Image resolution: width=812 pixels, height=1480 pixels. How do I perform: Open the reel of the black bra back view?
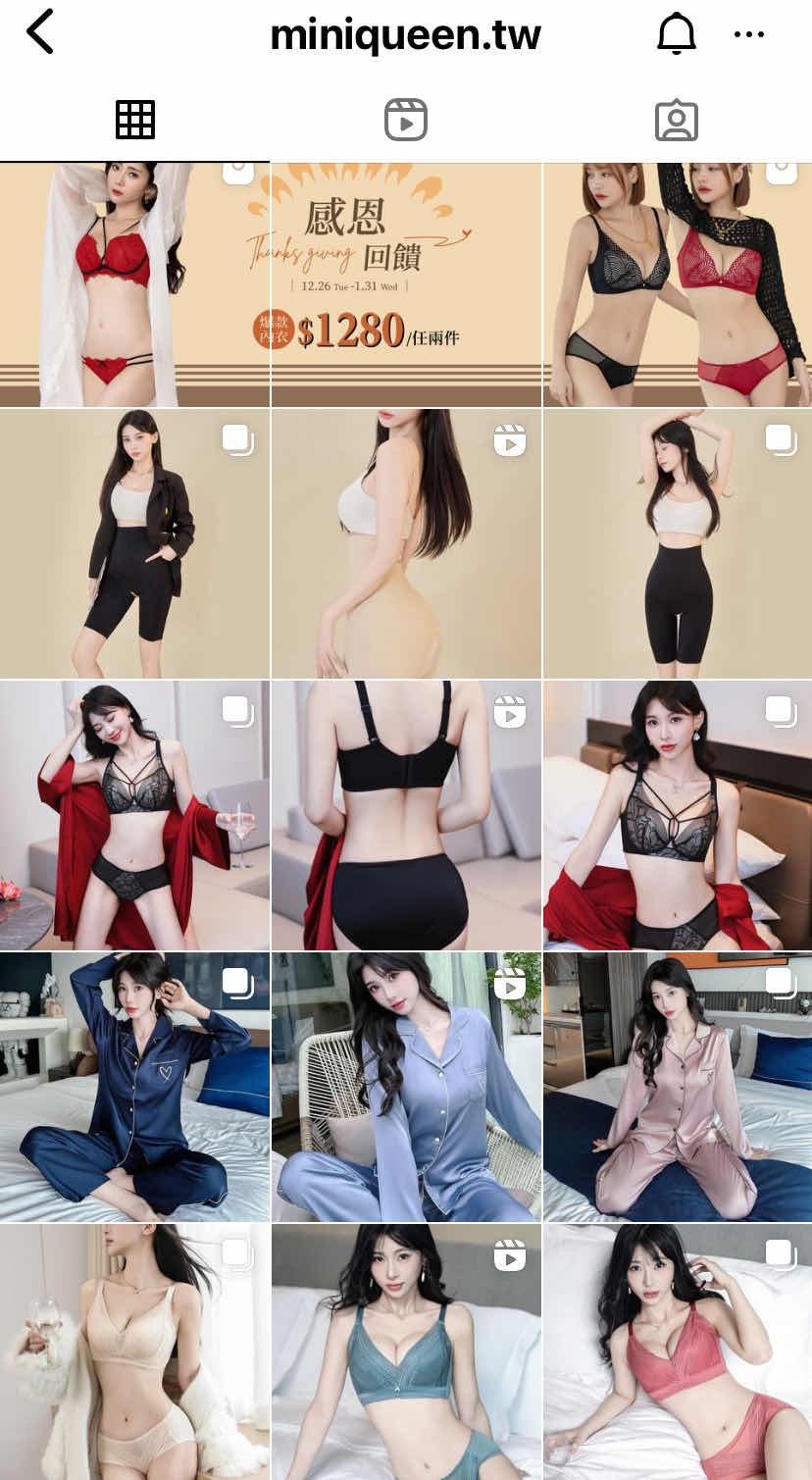tap(406, 815)
